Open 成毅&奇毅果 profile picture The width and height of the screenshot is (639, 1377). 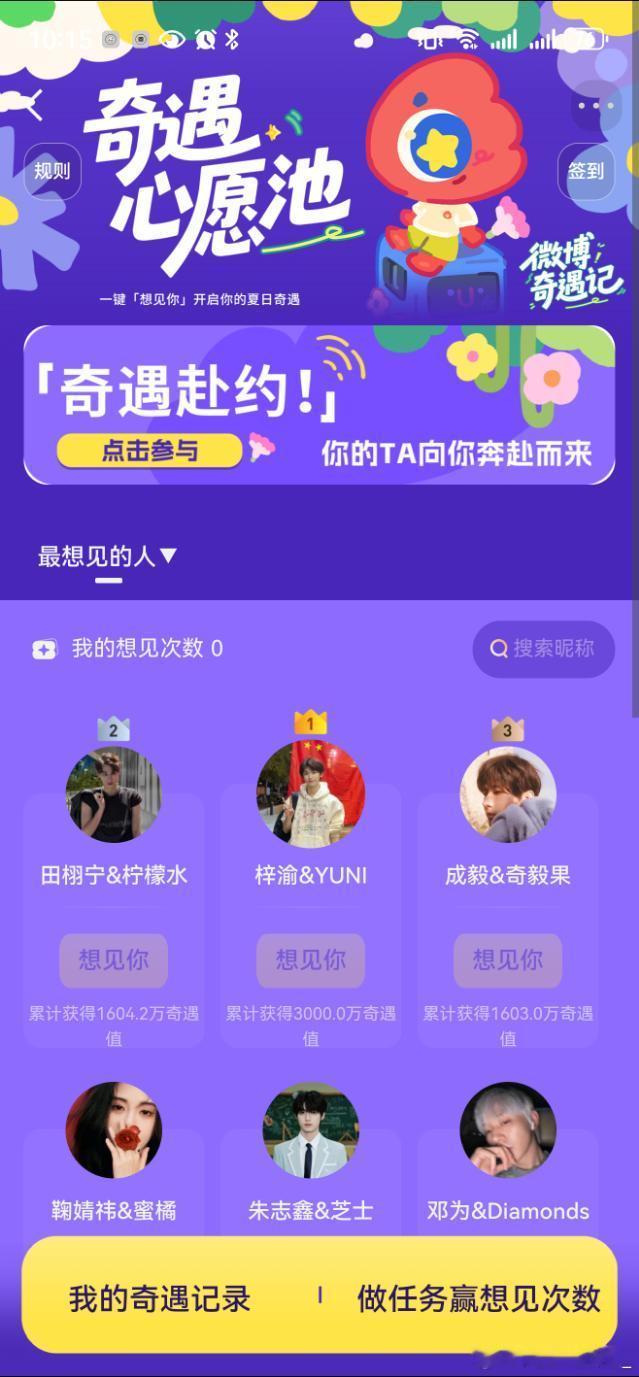508,795
